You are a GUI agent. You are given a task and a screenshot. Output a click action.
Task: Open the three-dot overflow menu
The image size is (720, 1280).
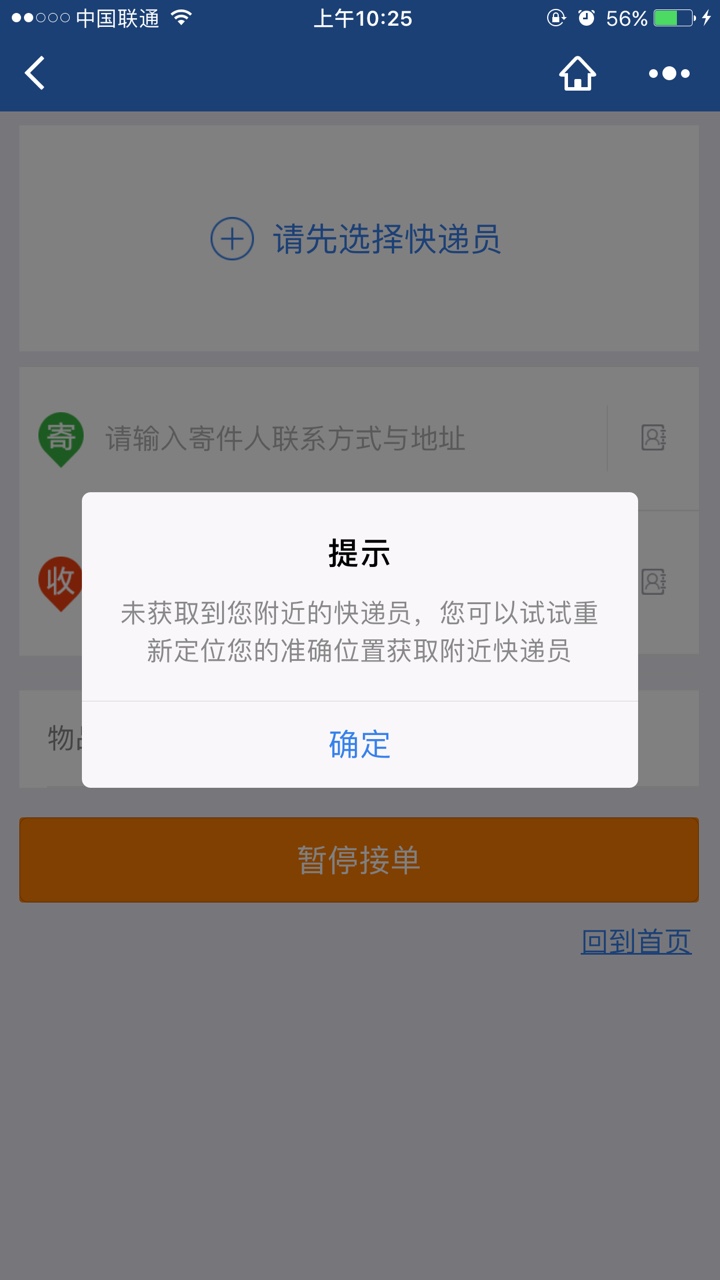click(669, 73)
